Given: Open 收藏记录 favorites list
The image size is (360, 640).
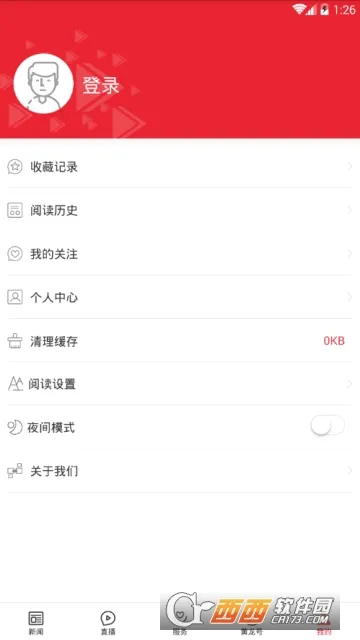Looking at the screenshot, I should 180,167.
